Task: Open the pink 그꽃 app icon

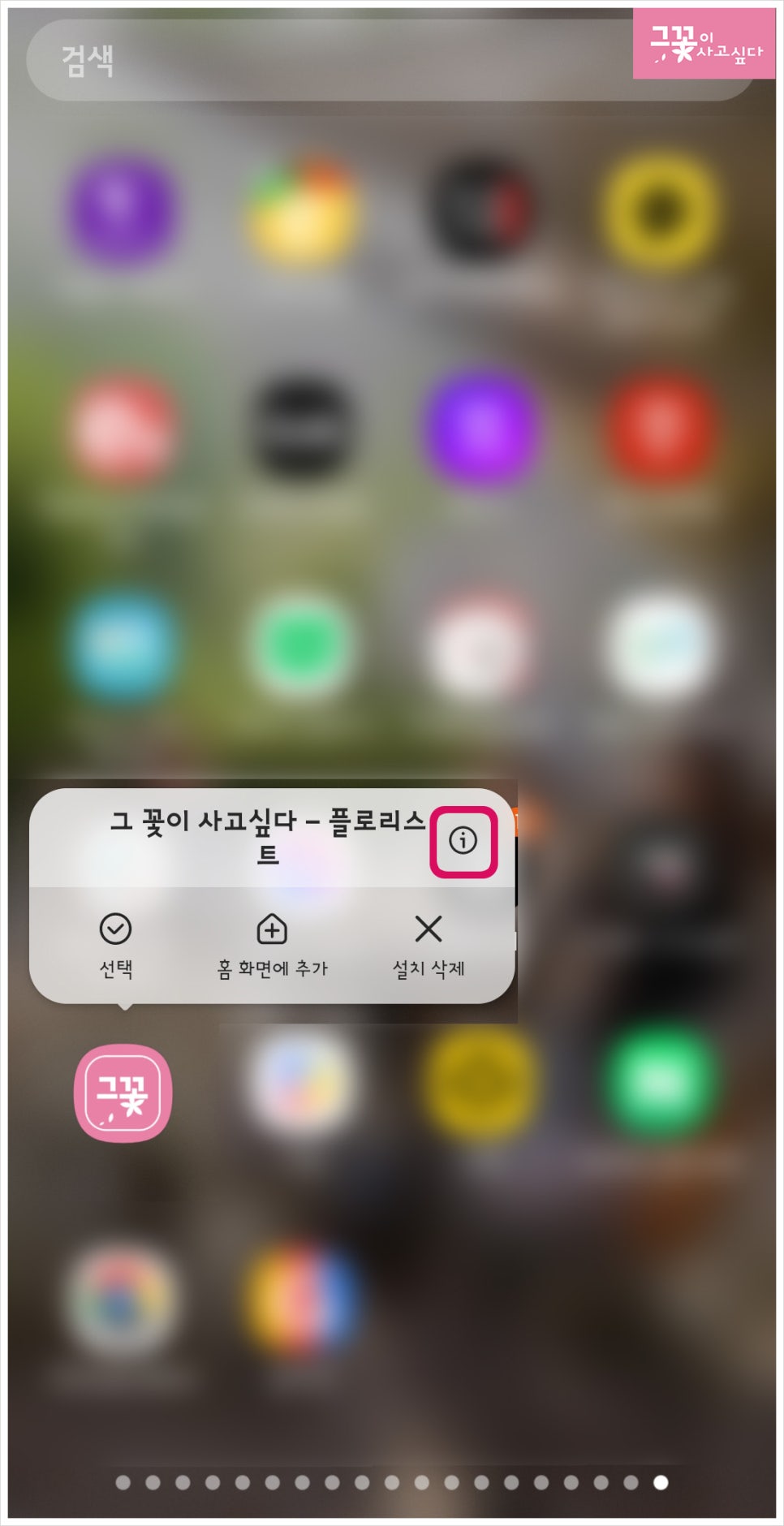Action: [123, 1093]
